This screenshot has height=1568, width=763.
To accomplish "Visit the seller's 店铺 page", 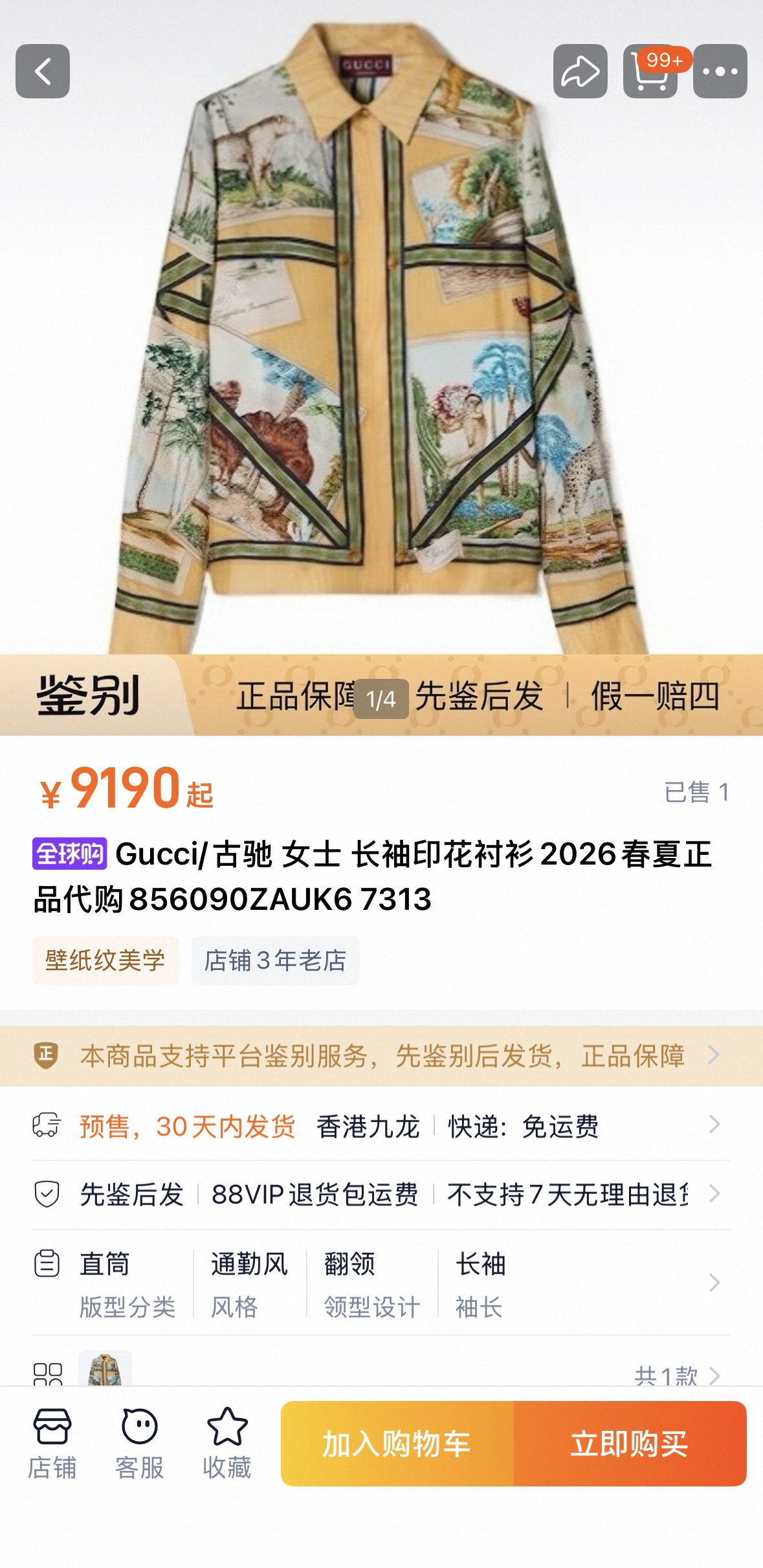I will [52, 1444].
